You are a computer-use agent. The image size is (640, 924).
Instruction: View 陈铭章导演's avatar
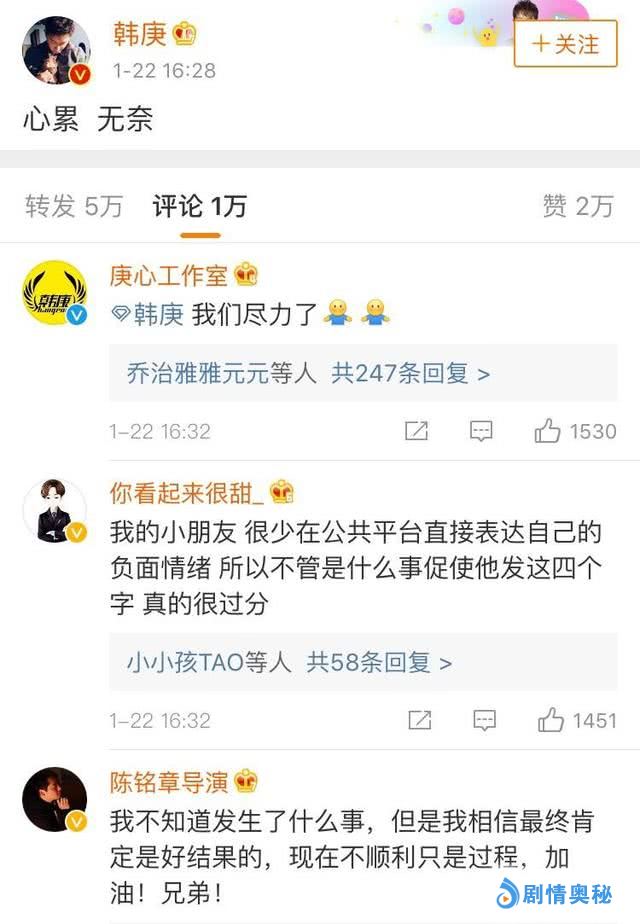pyautogui.click(x=55, y=800)
